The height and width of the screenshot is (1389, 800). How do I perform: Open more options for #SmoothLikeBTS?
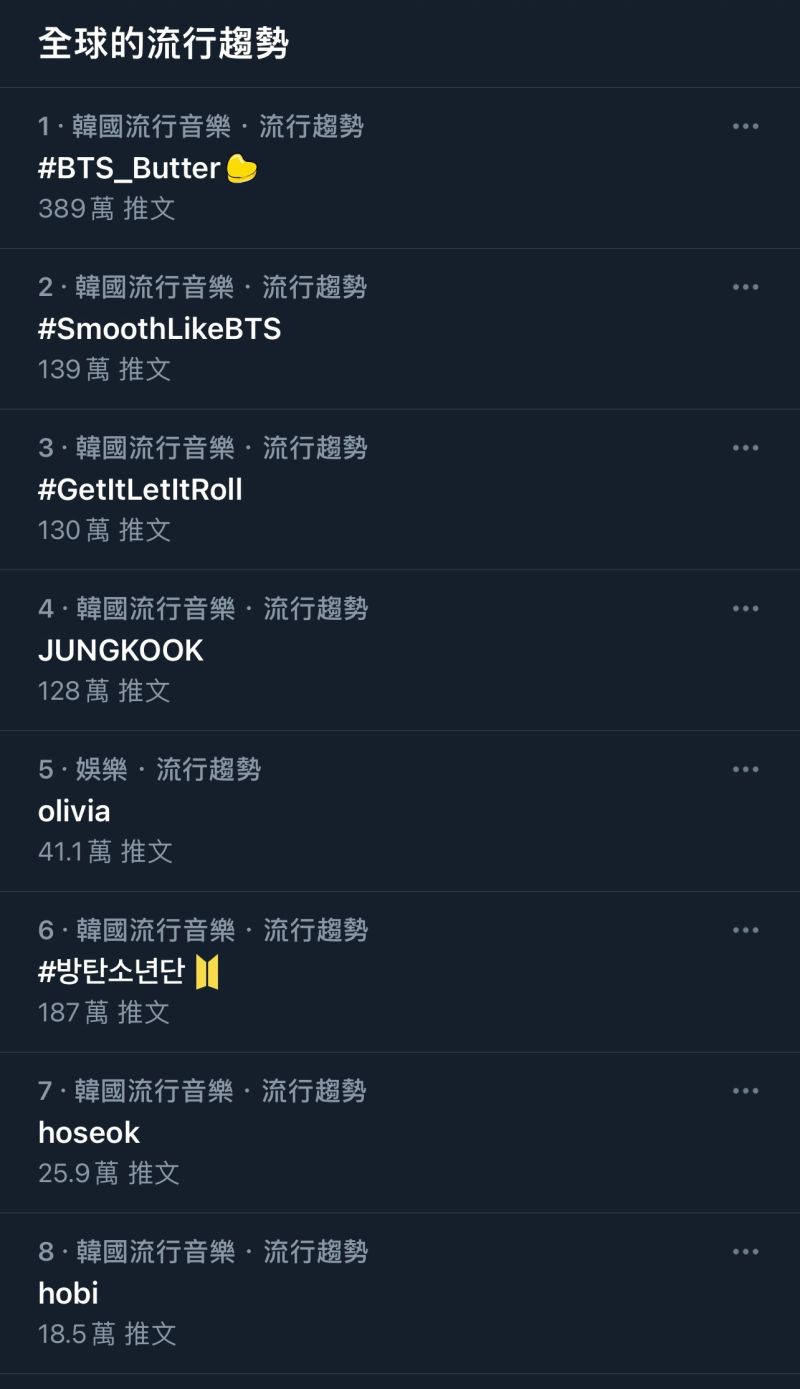coord(745,287)
